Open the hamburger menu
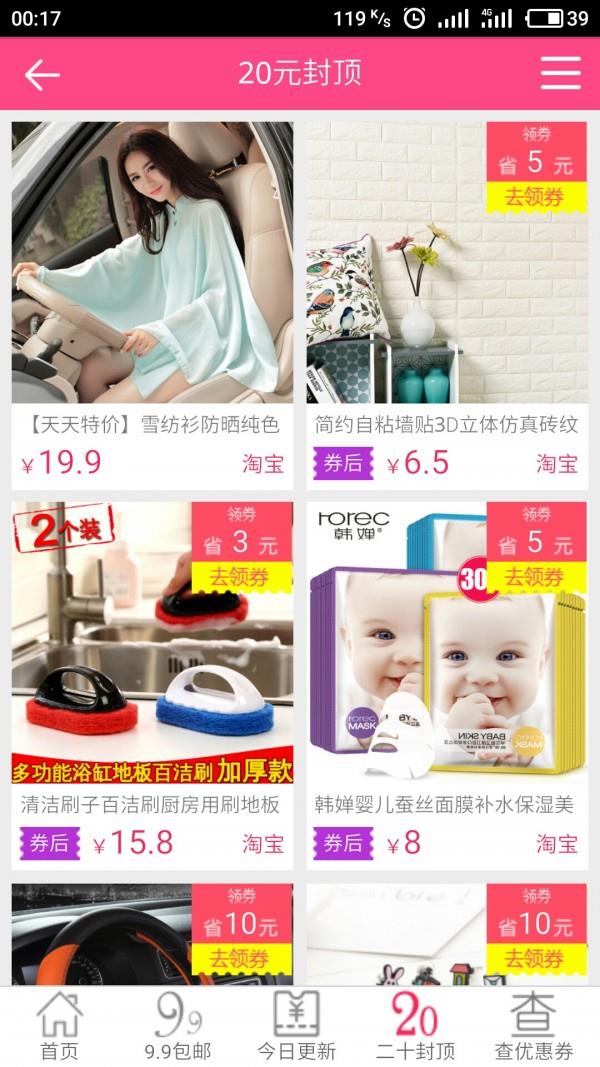This screenshot has height=1067, width=600. tap(560, 73)
